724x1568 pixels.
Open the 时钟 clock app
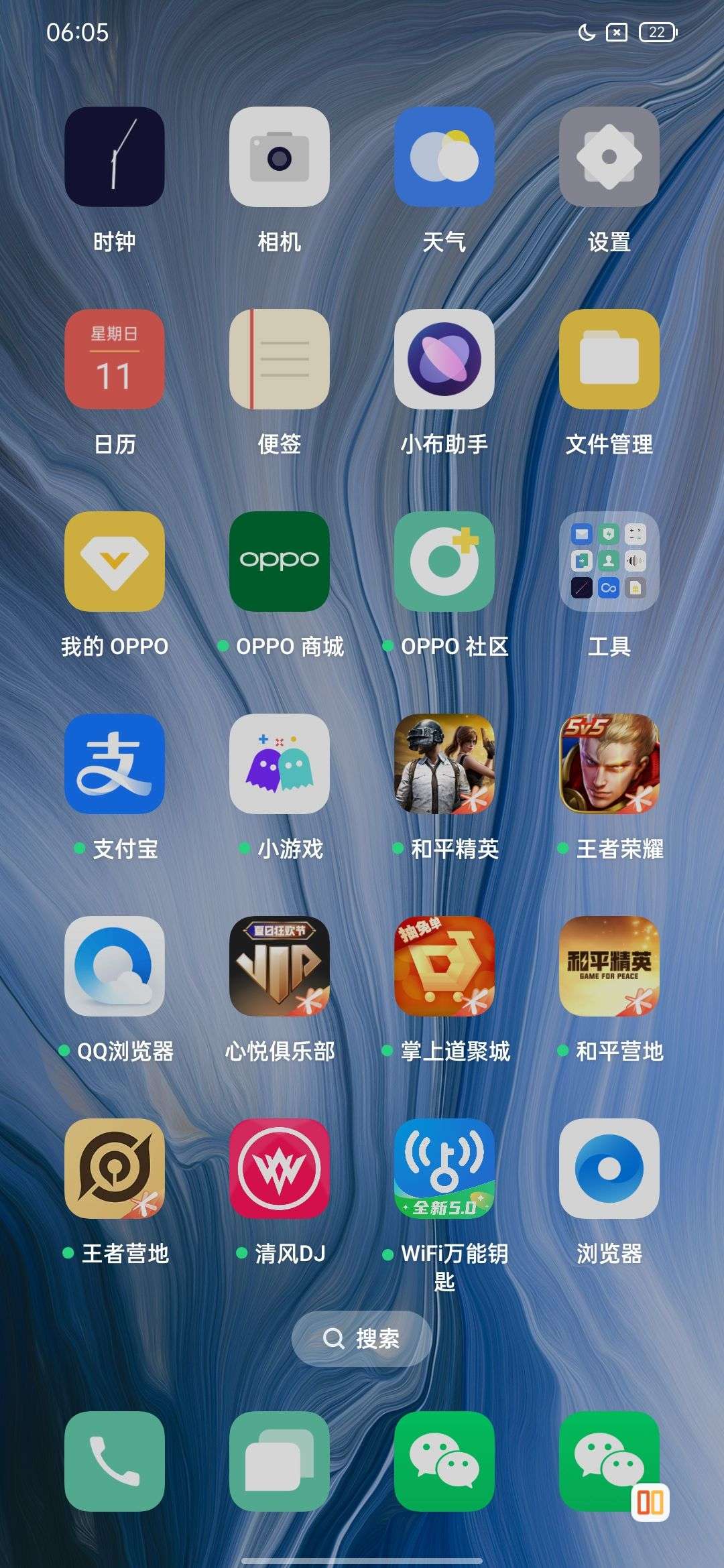click(115, 157)
